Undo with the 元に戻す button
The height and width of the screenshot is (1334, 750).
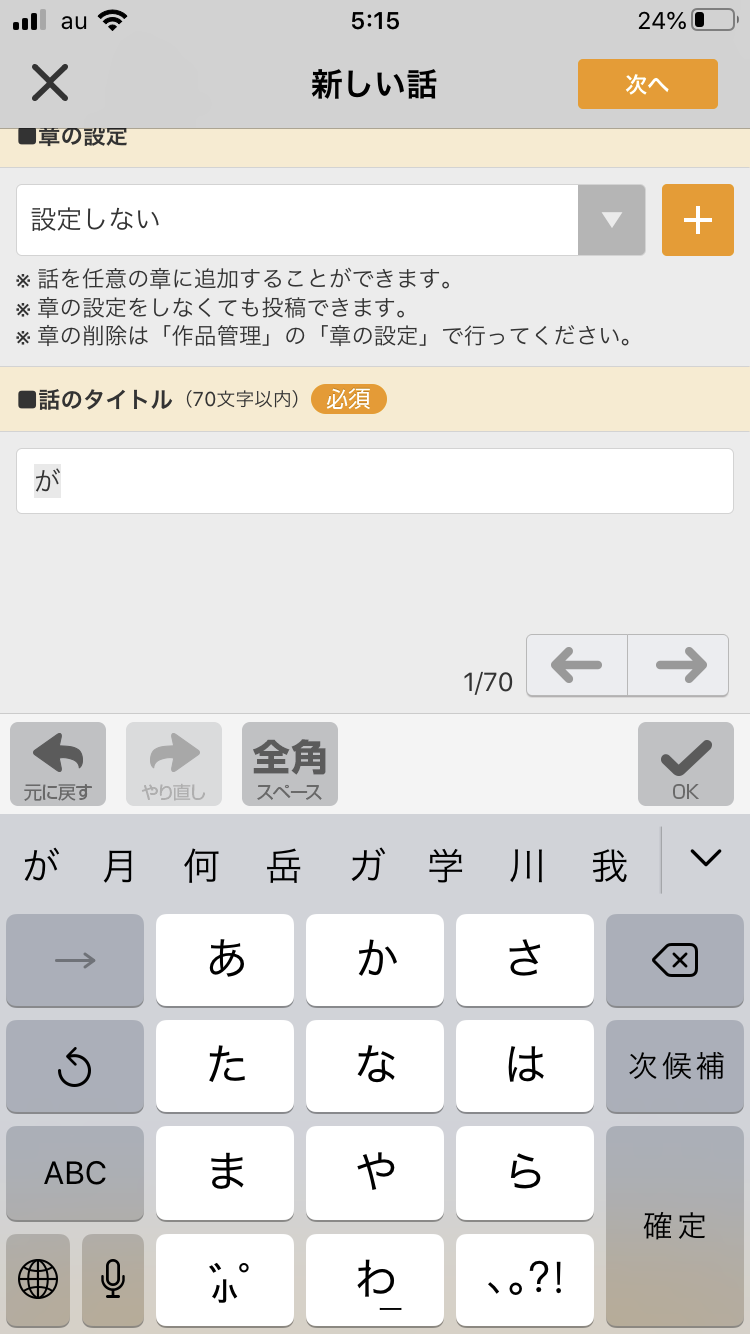58,764
